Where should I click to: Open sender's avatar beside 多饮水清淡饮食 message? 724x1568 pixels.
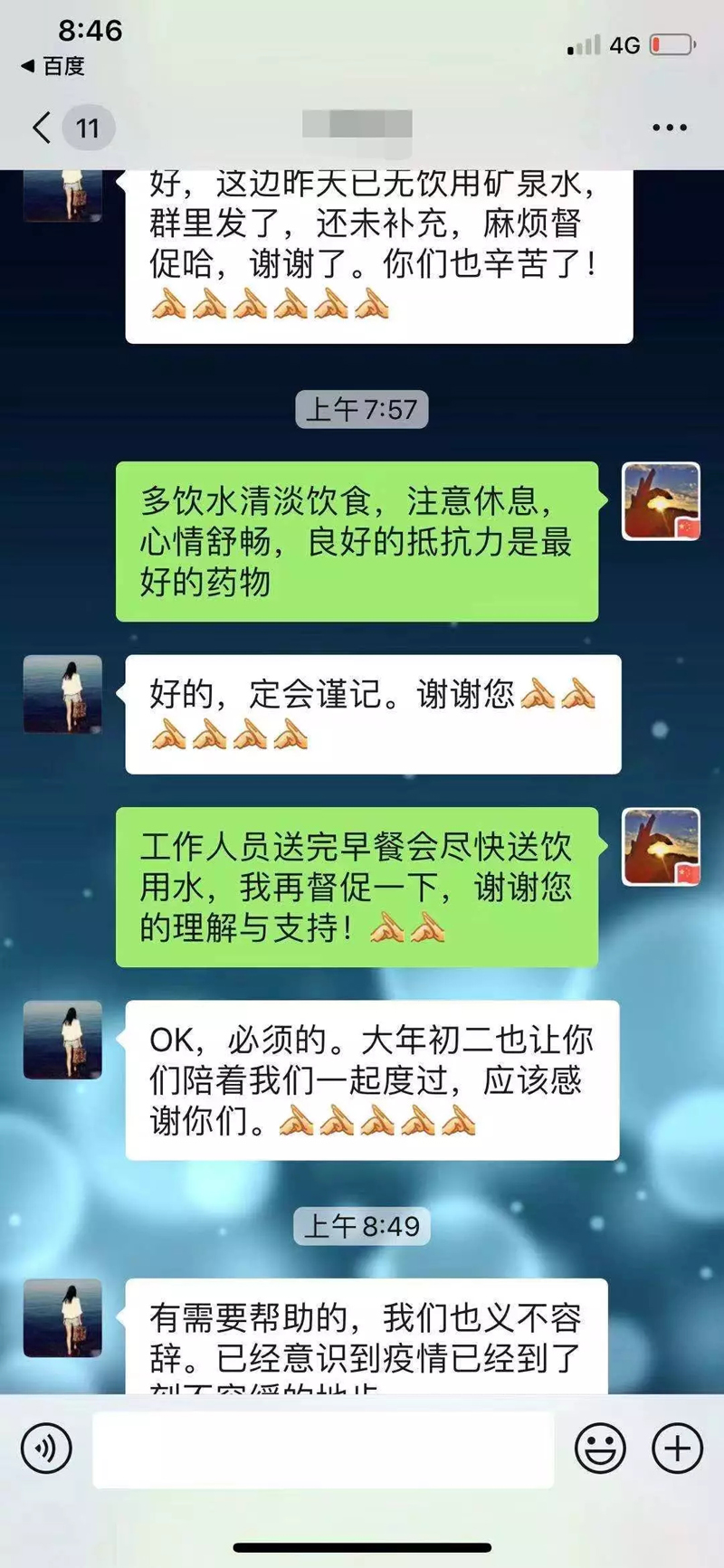(x=661, y=501)
